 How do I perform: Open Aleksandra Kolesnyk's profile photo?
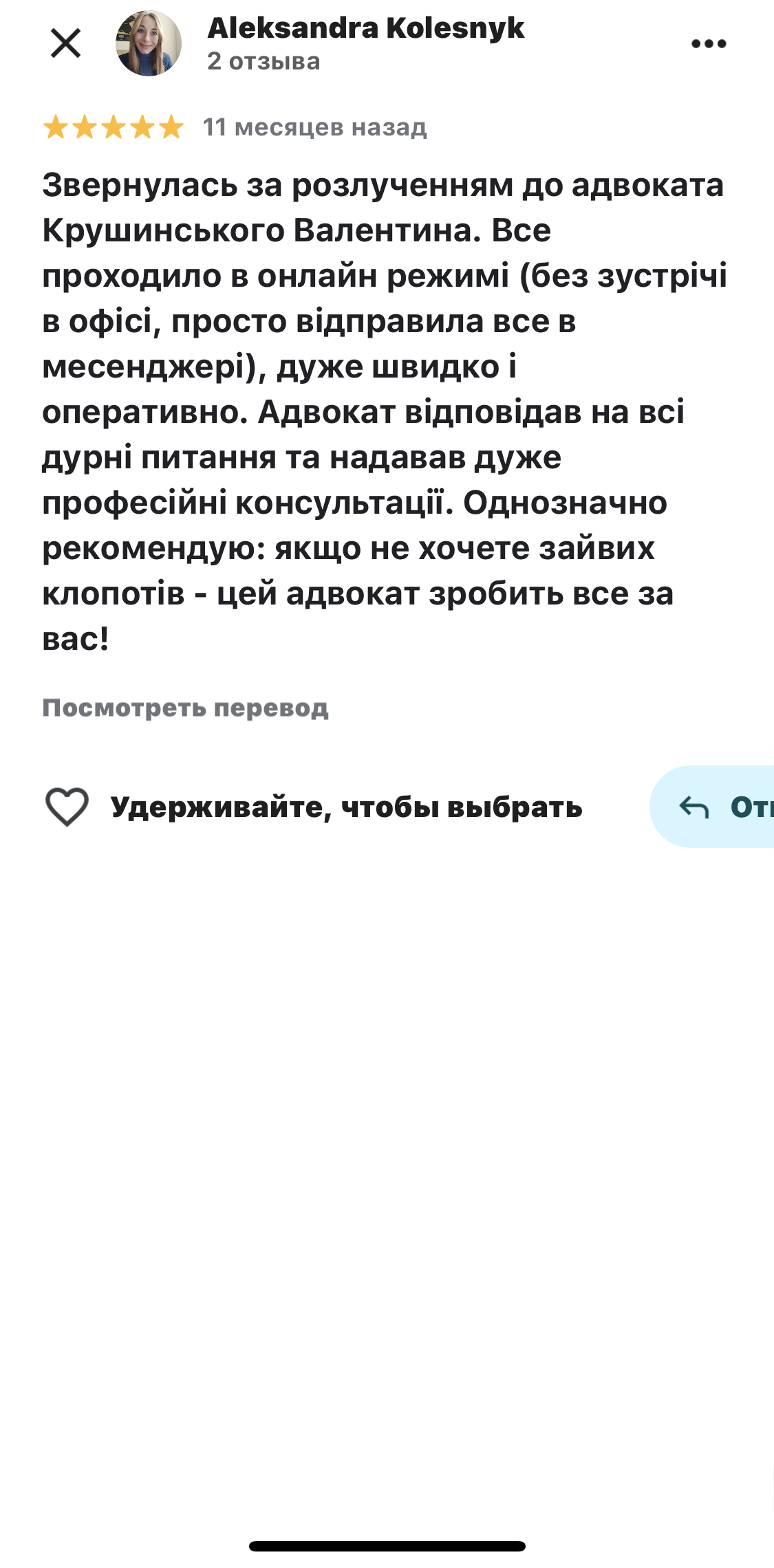click(149, 43)
